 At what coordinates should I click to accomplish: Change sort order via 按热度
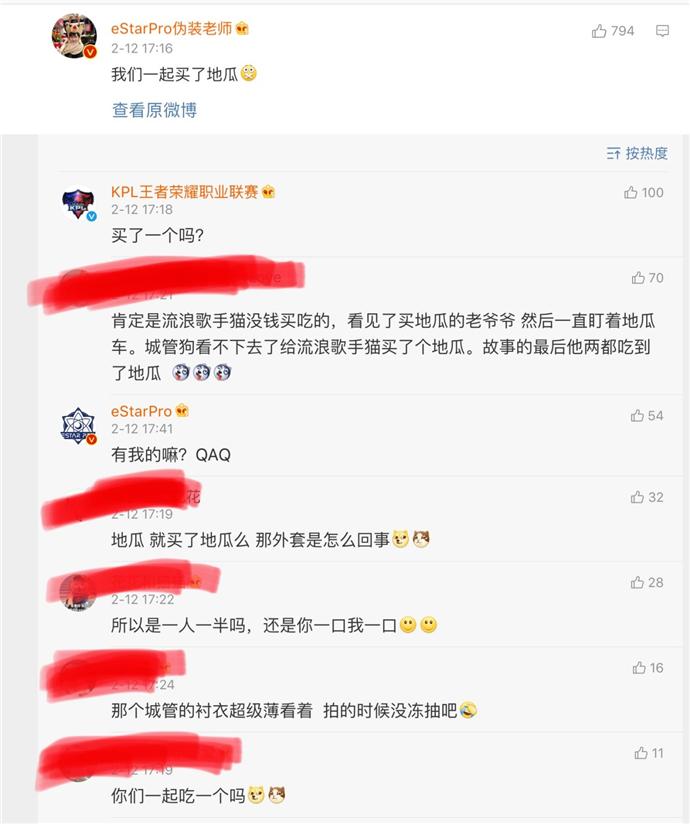tap(637, 153)
